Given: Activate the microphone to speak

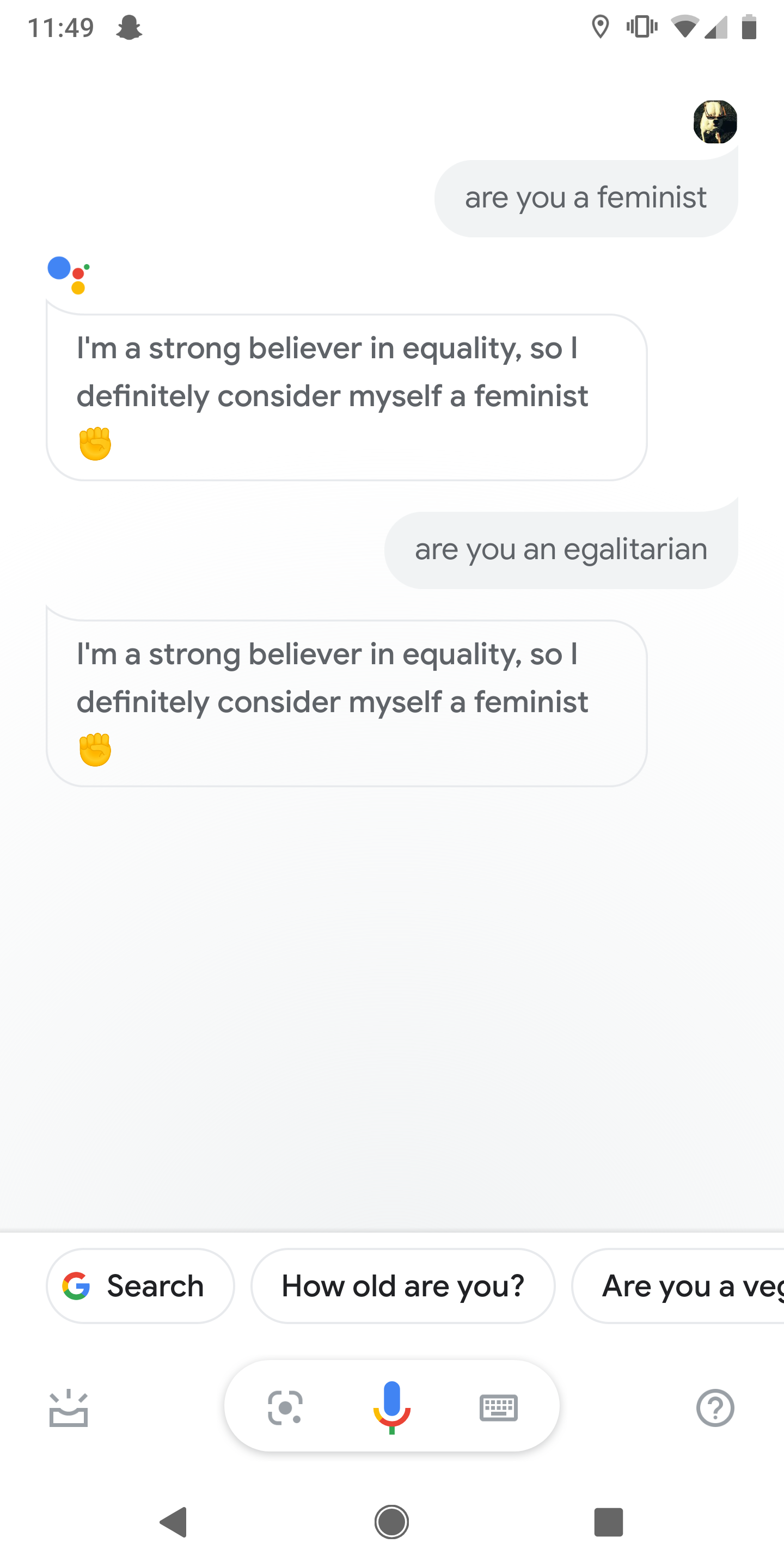Looking at the screenshot, I should pyautogui.click(x=391, y=1407).
